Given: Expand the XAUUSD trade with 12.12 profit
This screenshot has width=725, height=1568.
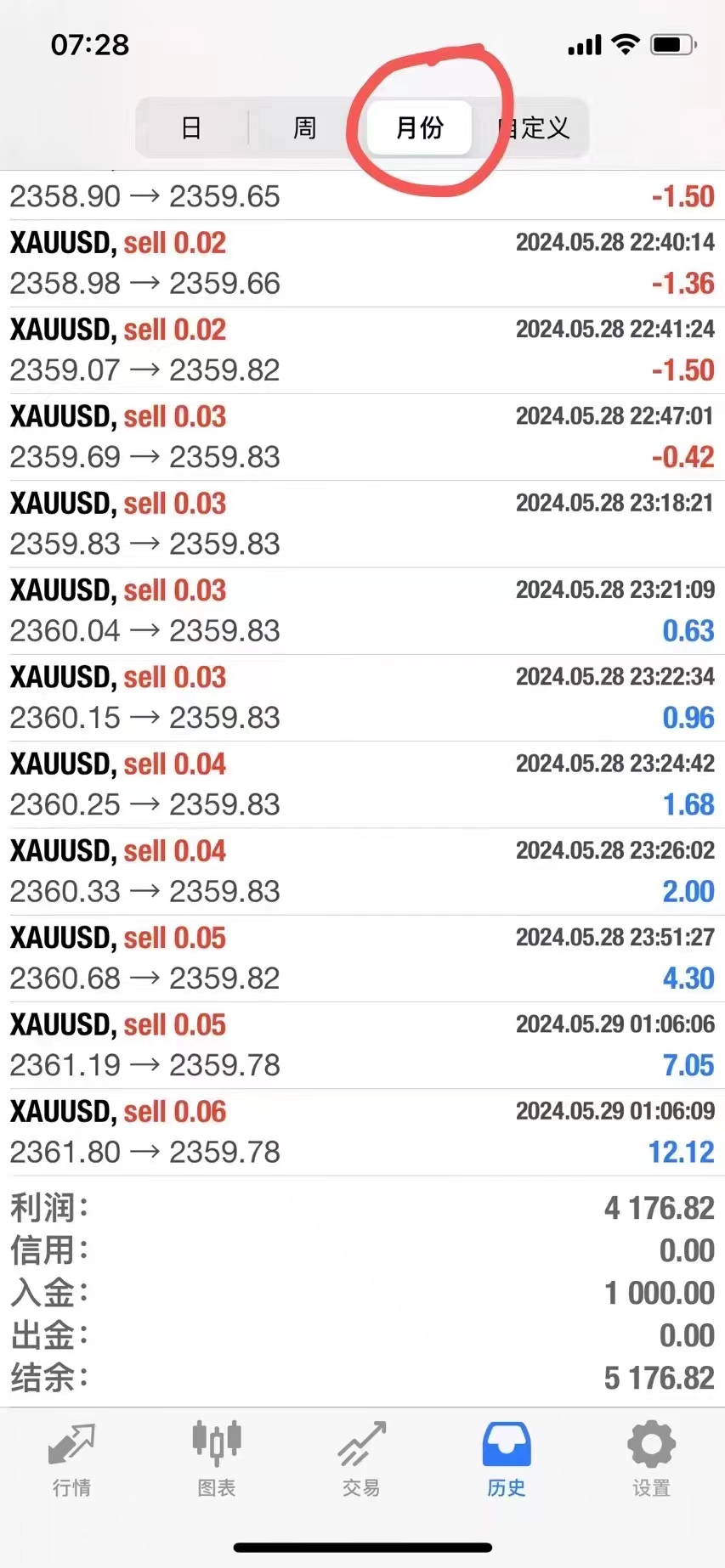Looking at the screenshot, I should [362, 1131].
